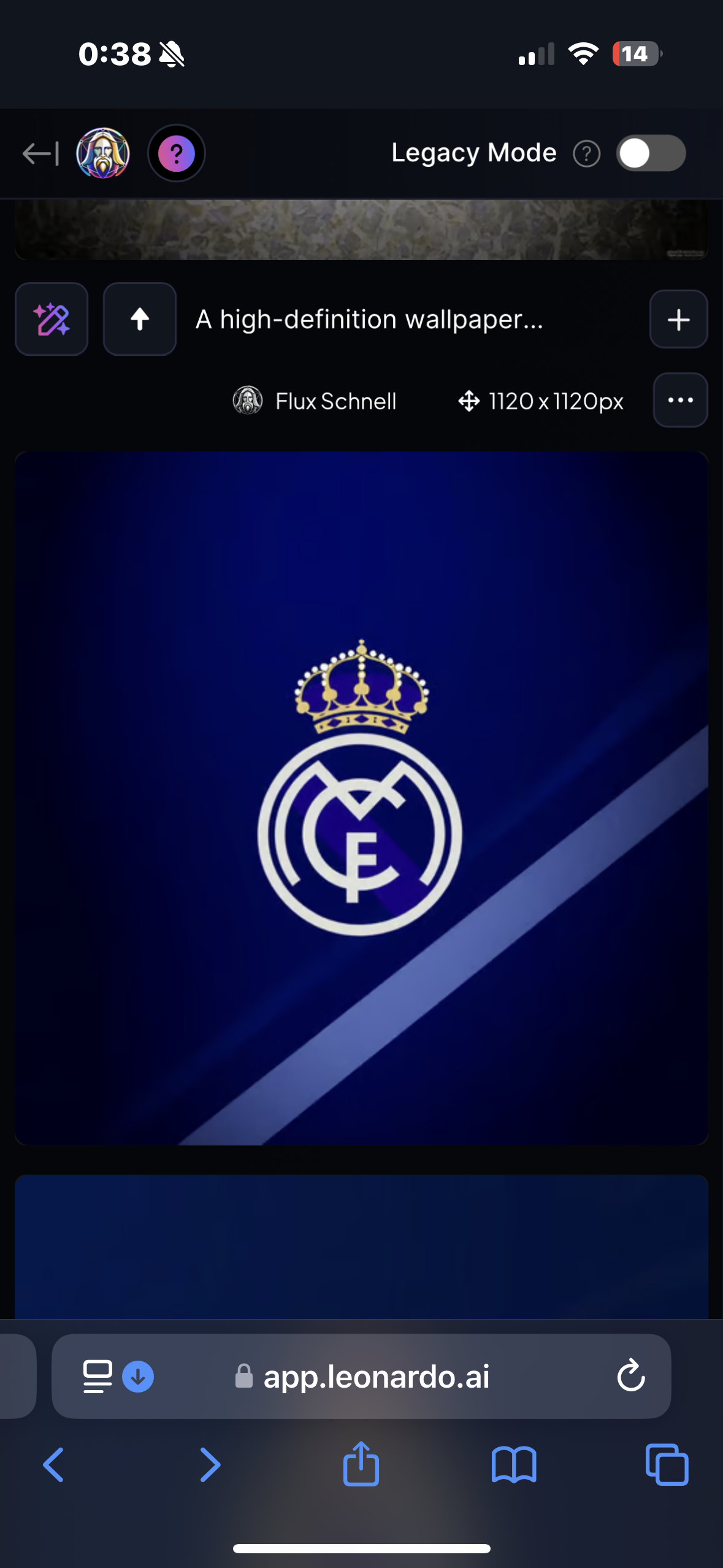Expand the high-definition wallpaper prompt text
Image resolution: width=723 pixels, height=1568 pixels.
pyautogui.click(x=369, y=319)
